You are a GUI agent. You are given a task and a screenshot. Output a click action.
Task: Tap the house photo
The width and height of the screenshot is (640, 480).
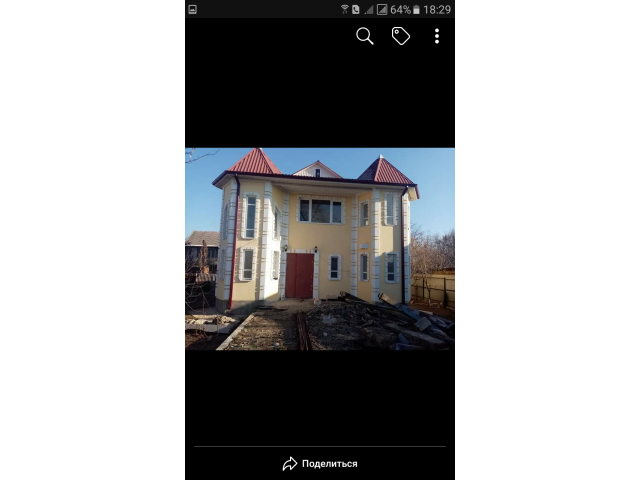(x=320, y=248)
